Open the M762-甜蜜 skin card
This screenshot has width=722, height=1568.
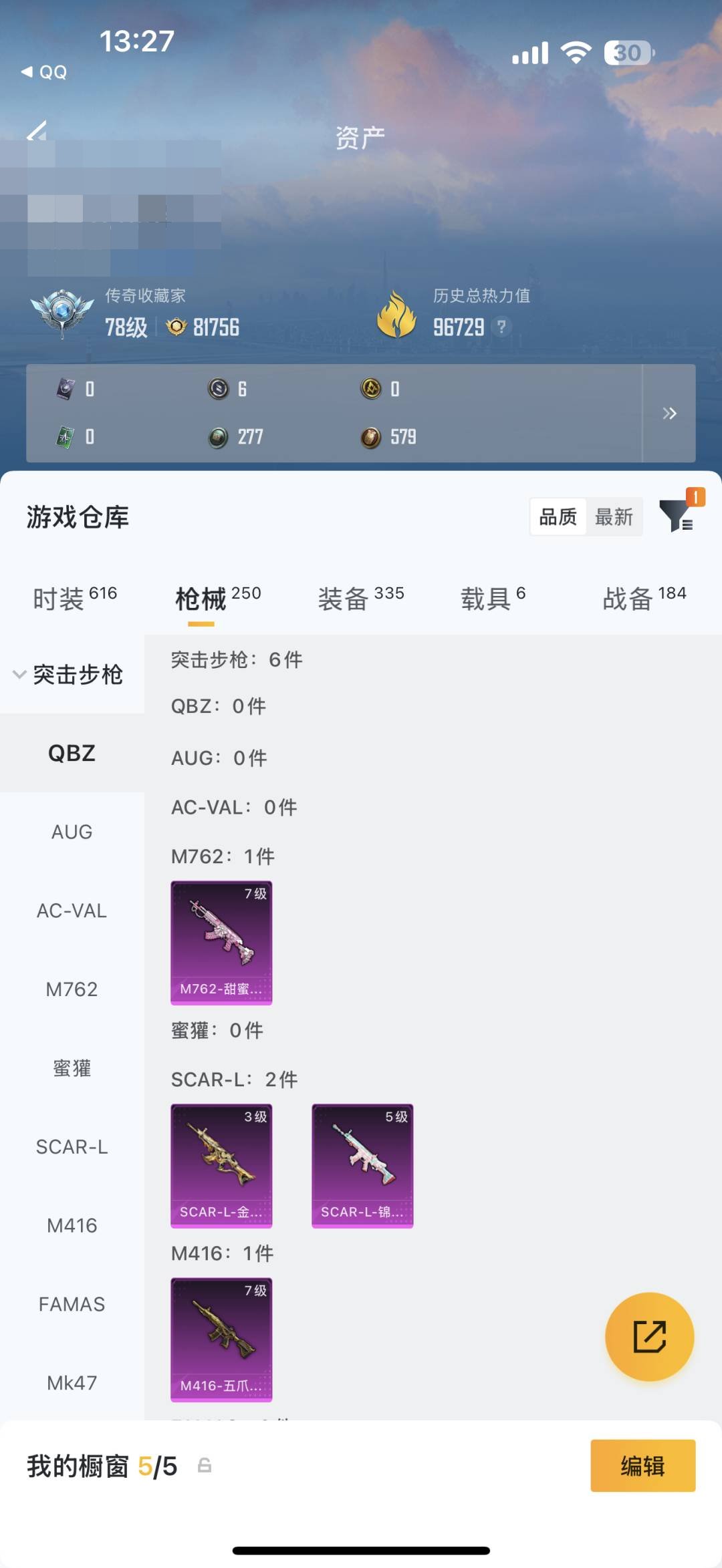[x=221, y=943]
